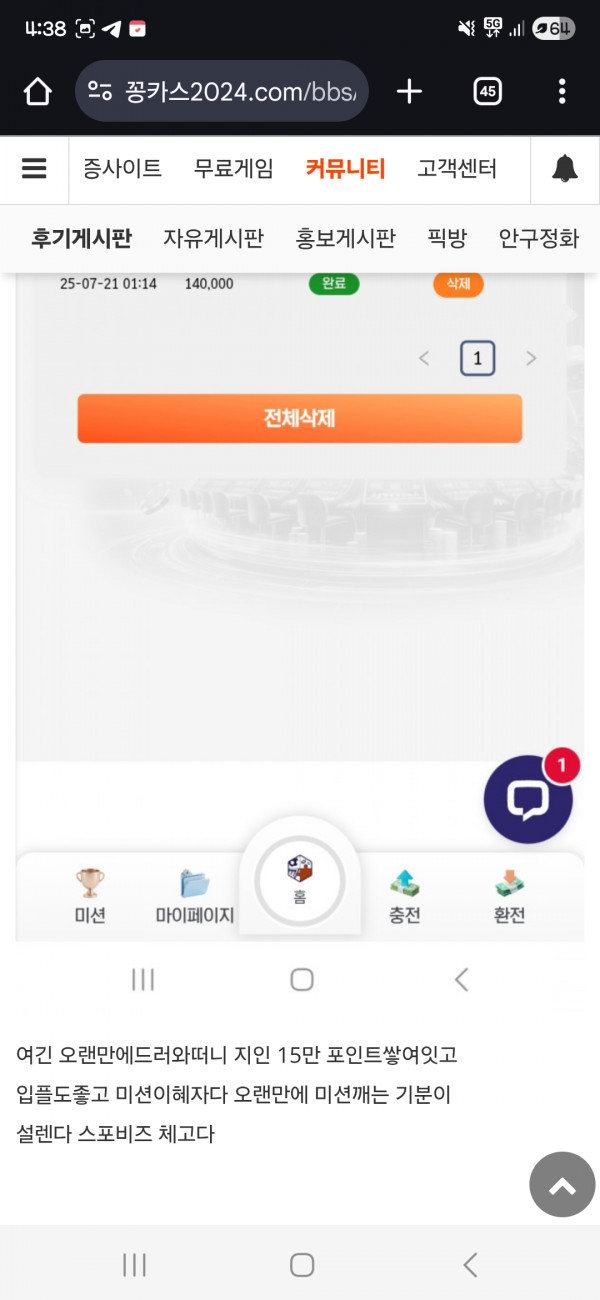
Task: Switch to the 자유게시판 board
Action: (x=213, y=238)
